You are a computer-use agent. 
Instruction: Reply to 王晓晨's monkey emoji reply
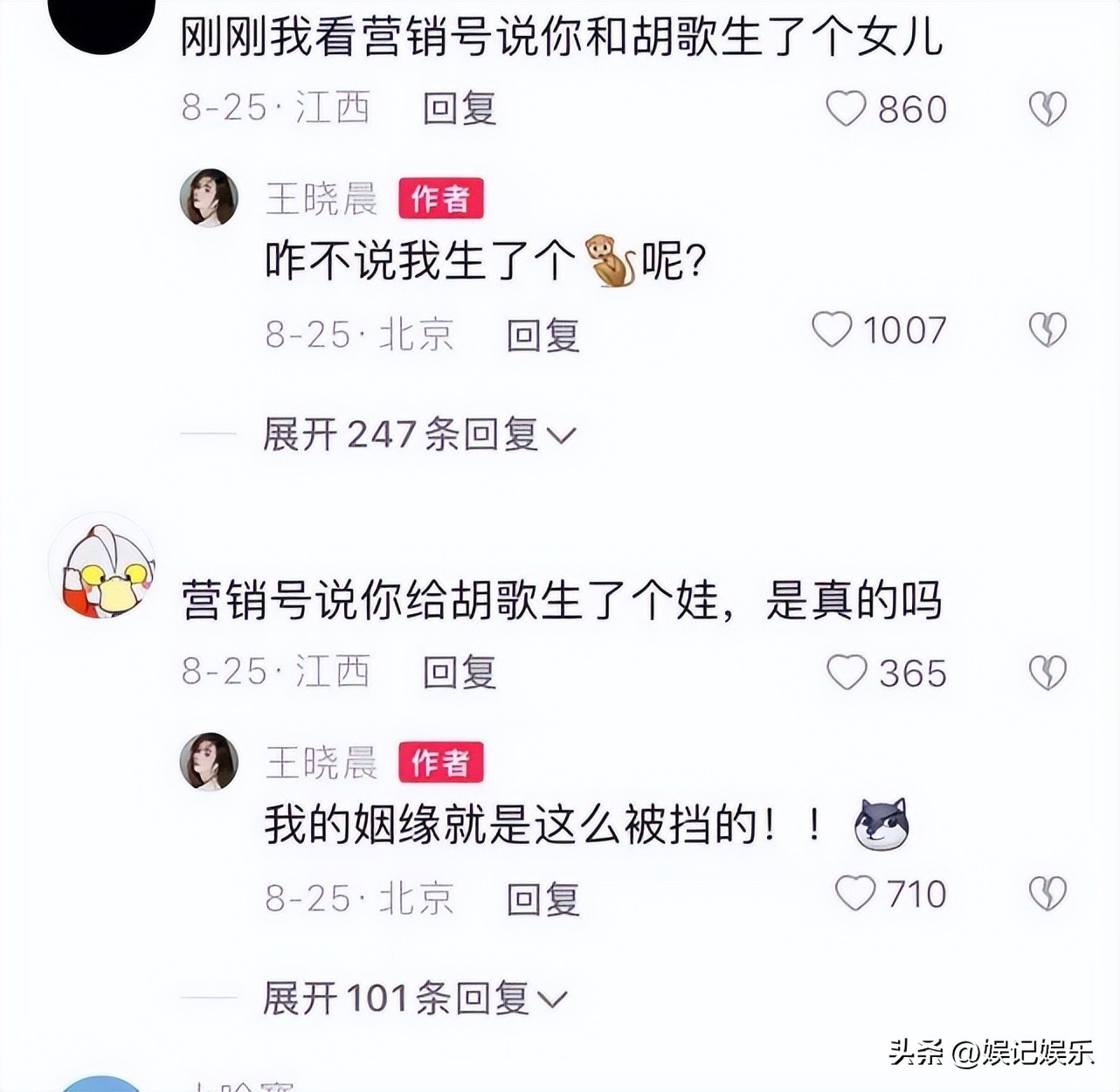pyautogui.click(x=543, y=335)
